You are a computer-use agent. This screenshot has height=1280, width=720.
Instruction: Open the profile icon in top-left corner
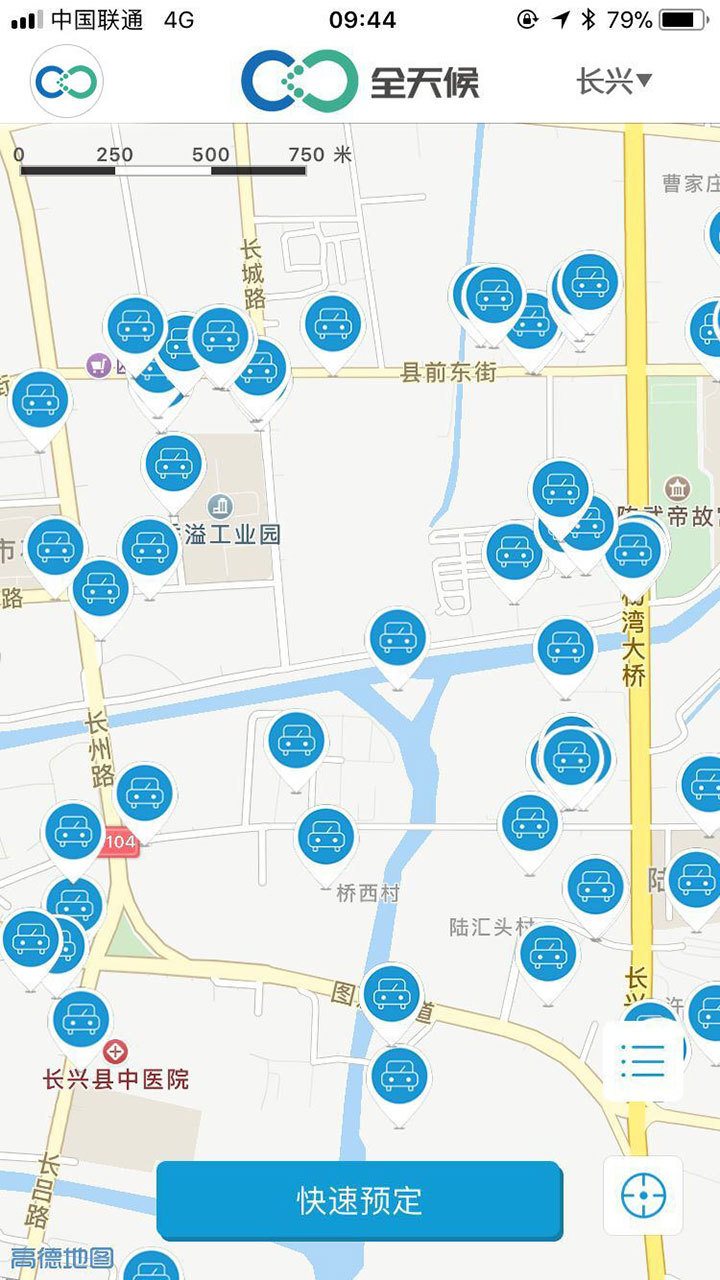coord(67,83)
